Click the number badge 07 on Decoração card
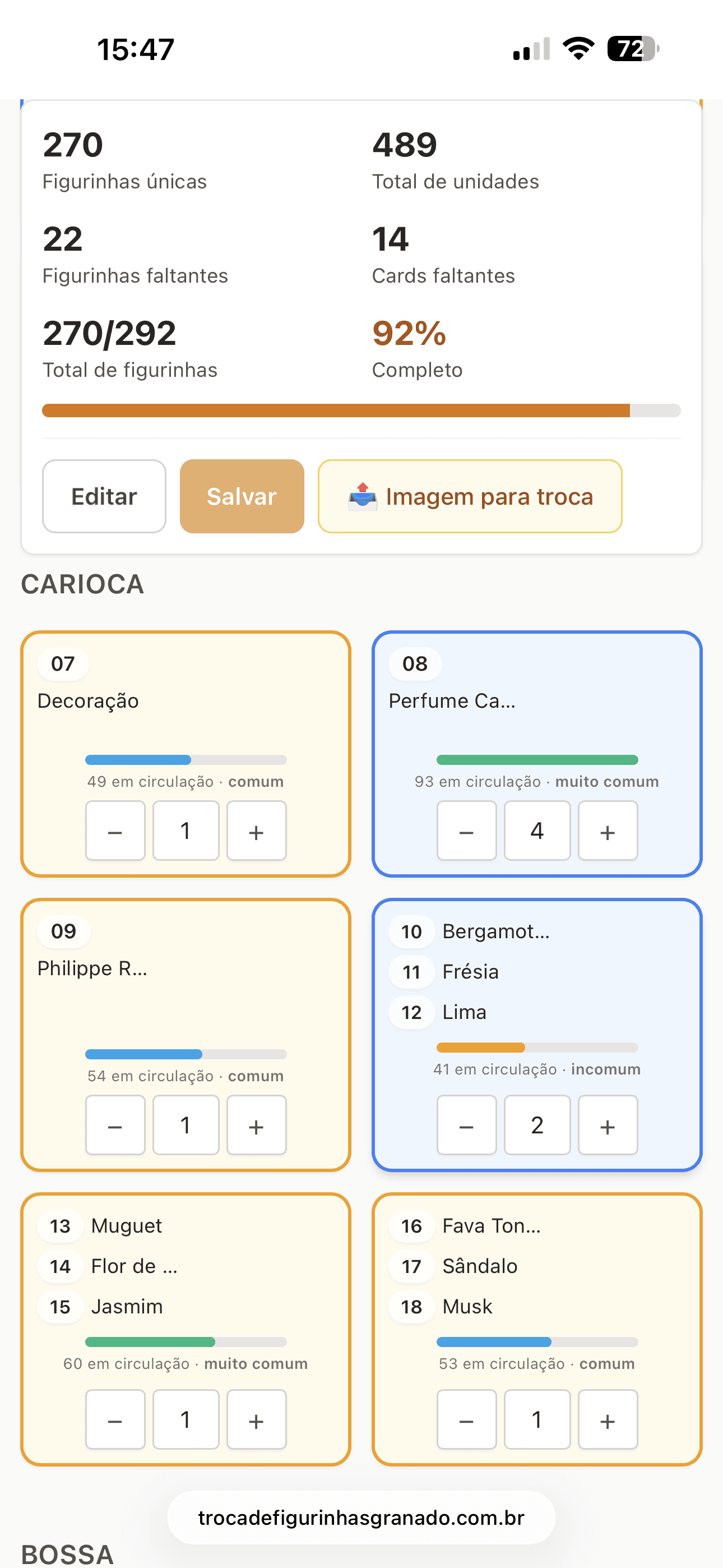This screenshot has height=1568, width=723. click(x=62, y=665)
